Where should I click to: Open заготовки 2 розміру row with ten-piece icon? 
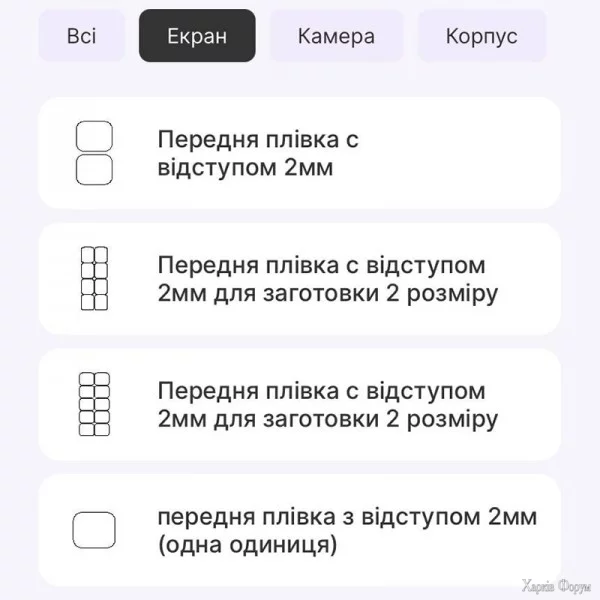click(x=298, y=404)
